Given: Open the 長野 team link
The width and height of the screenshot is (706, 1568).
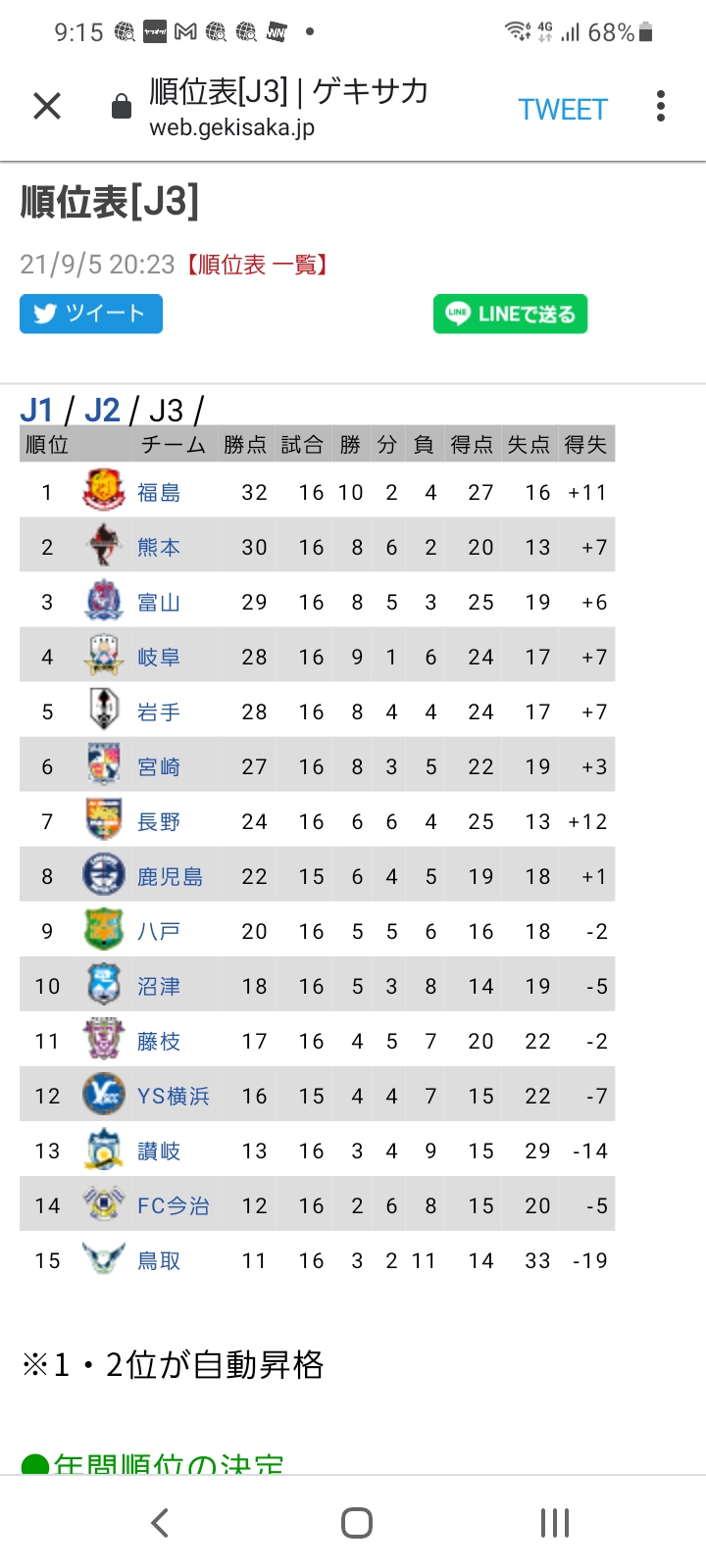Looking at the screenshot, I should point(159,822).
